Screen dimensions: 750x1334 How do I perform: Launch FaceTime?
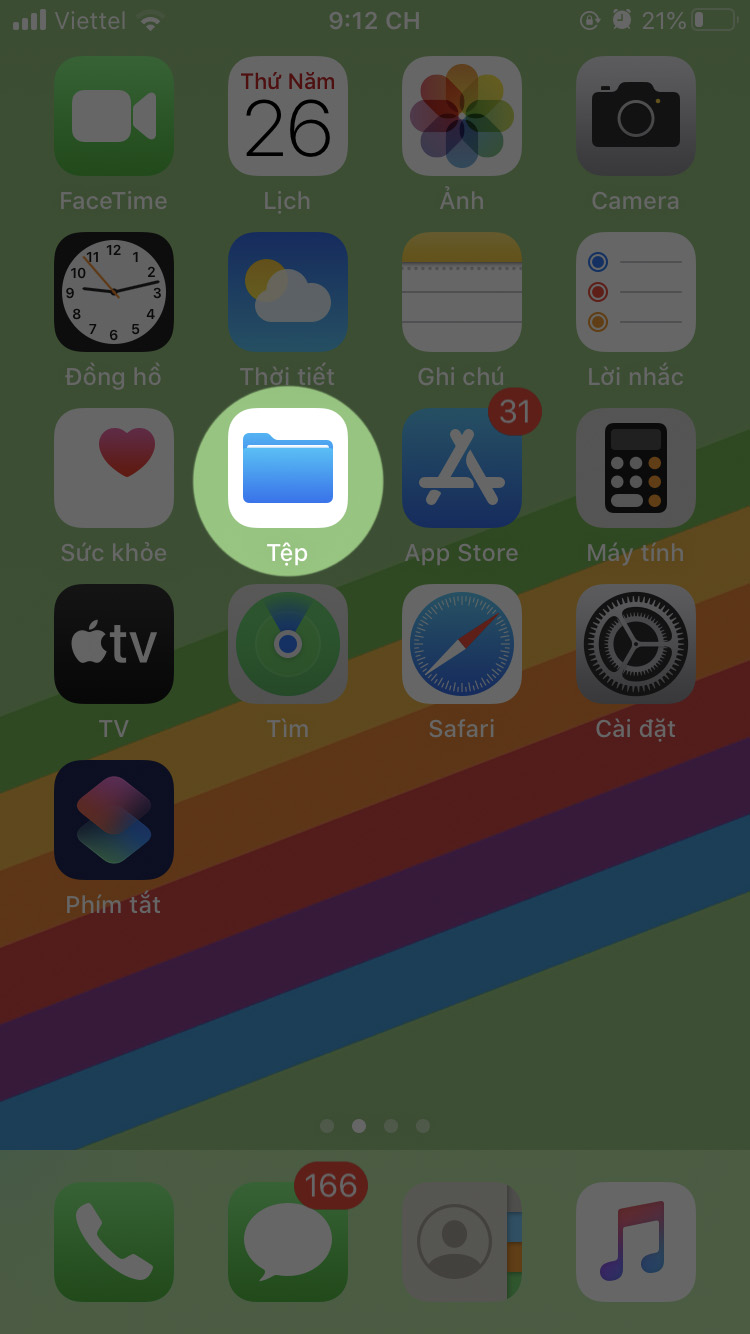coord(114,116)
